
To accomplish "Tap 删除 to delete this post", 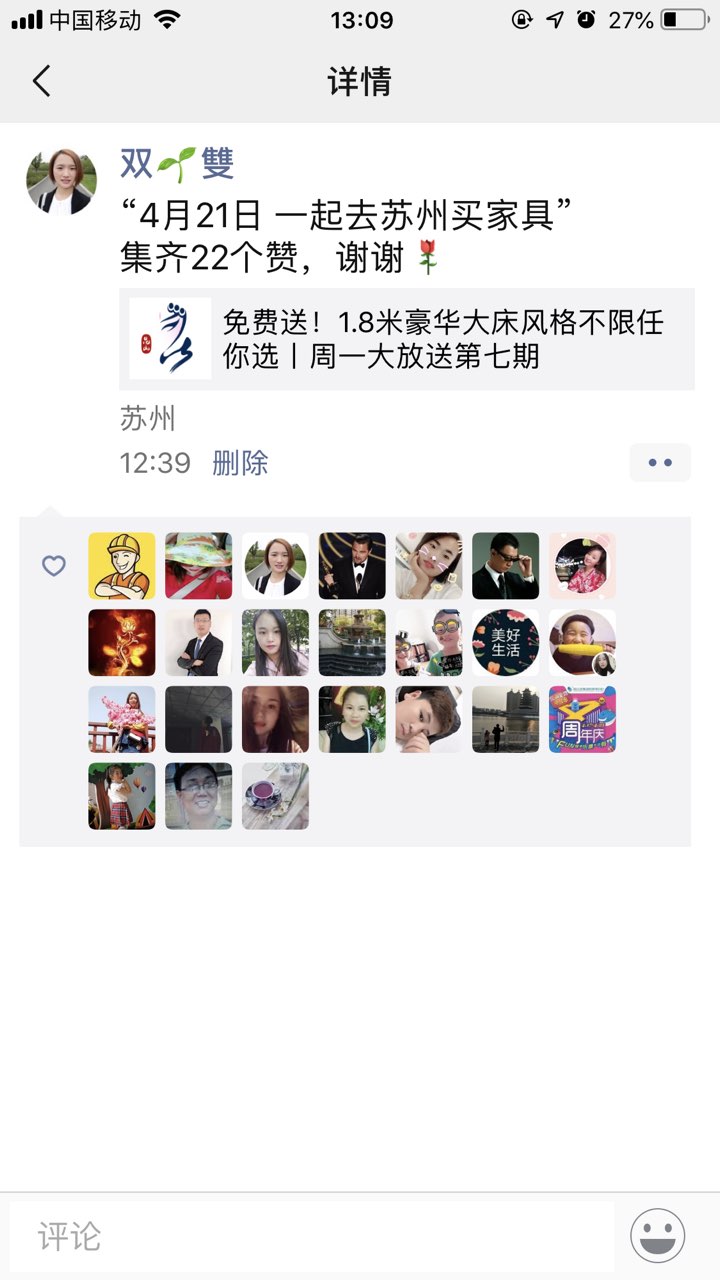I will click(x=240, y=463).
